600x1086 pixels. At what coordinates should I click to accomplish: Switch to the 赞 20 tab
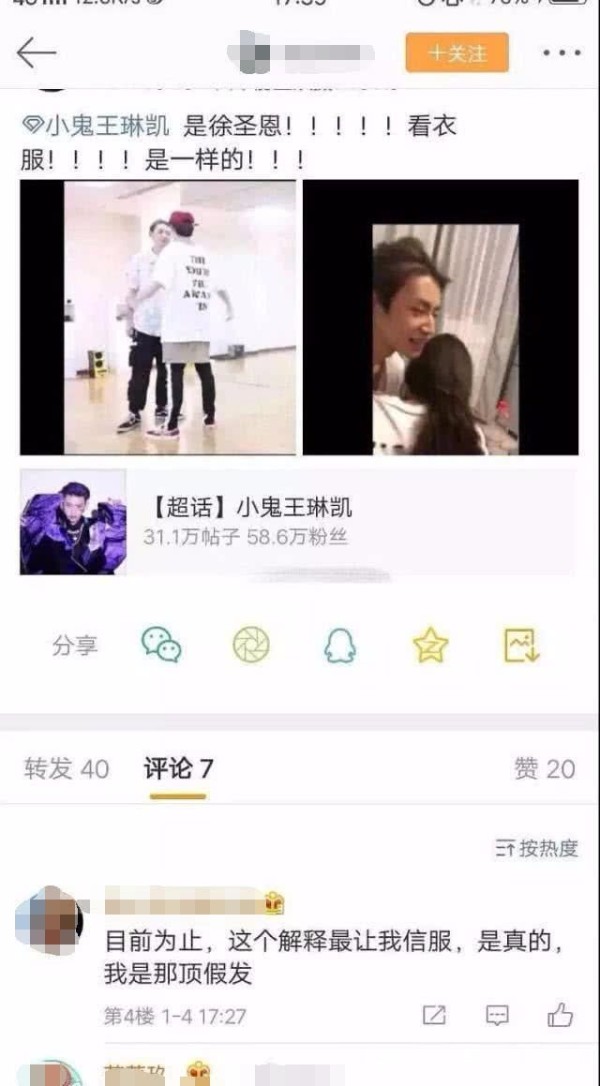545,769
